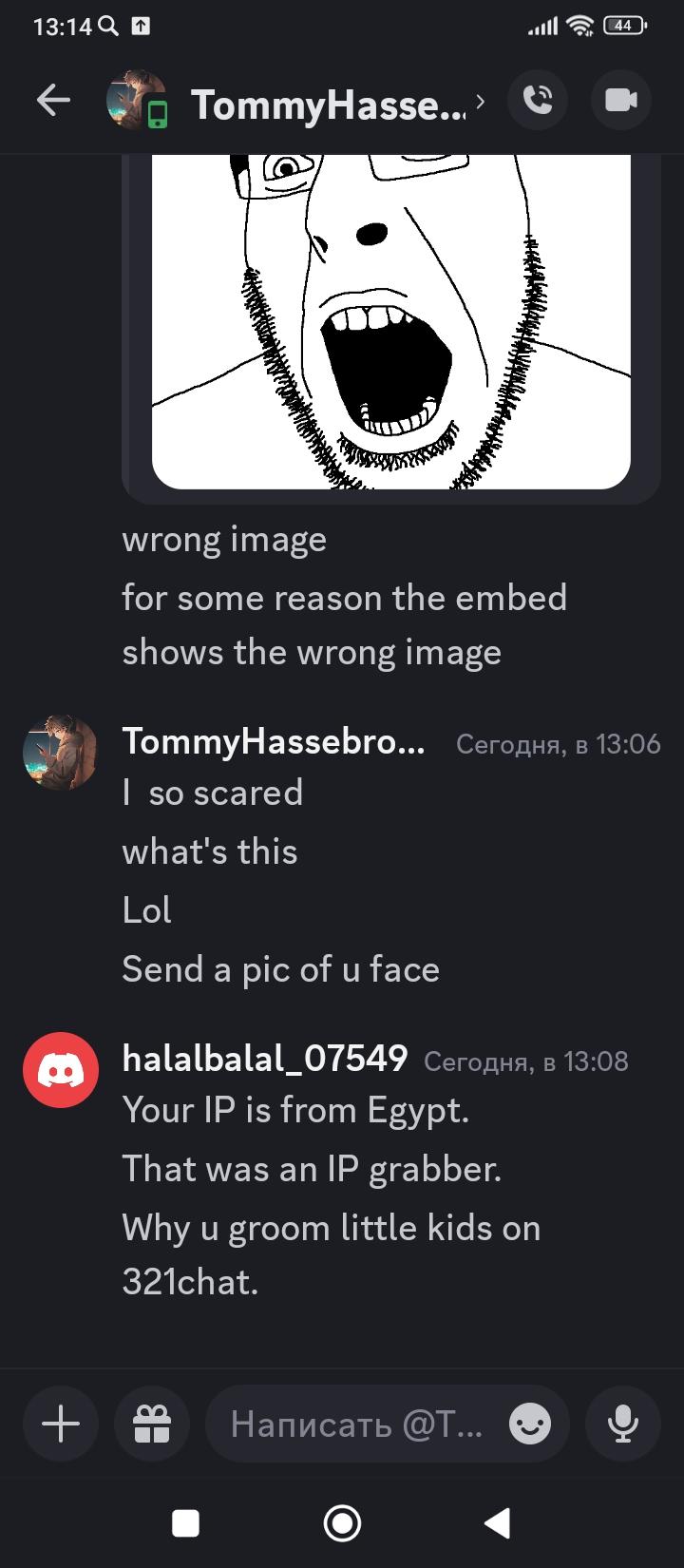Open halalbalal_07549's profile from username

265,1058
